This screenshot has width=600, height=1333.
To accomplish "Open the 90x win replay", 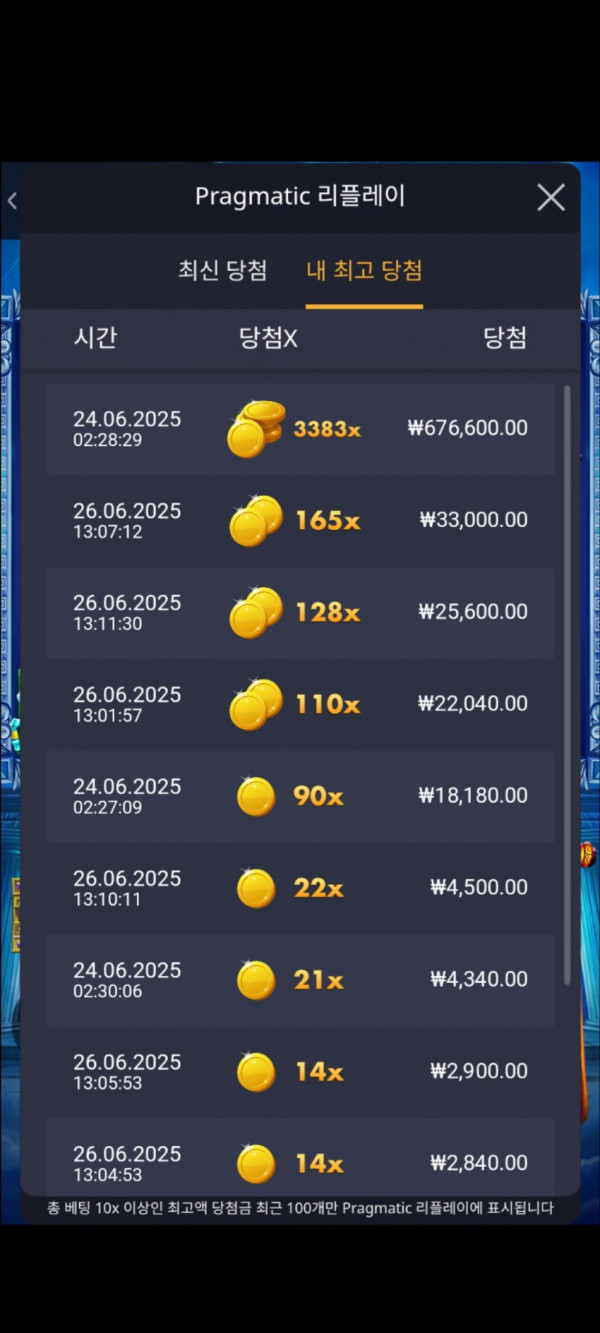I will 300,797.
